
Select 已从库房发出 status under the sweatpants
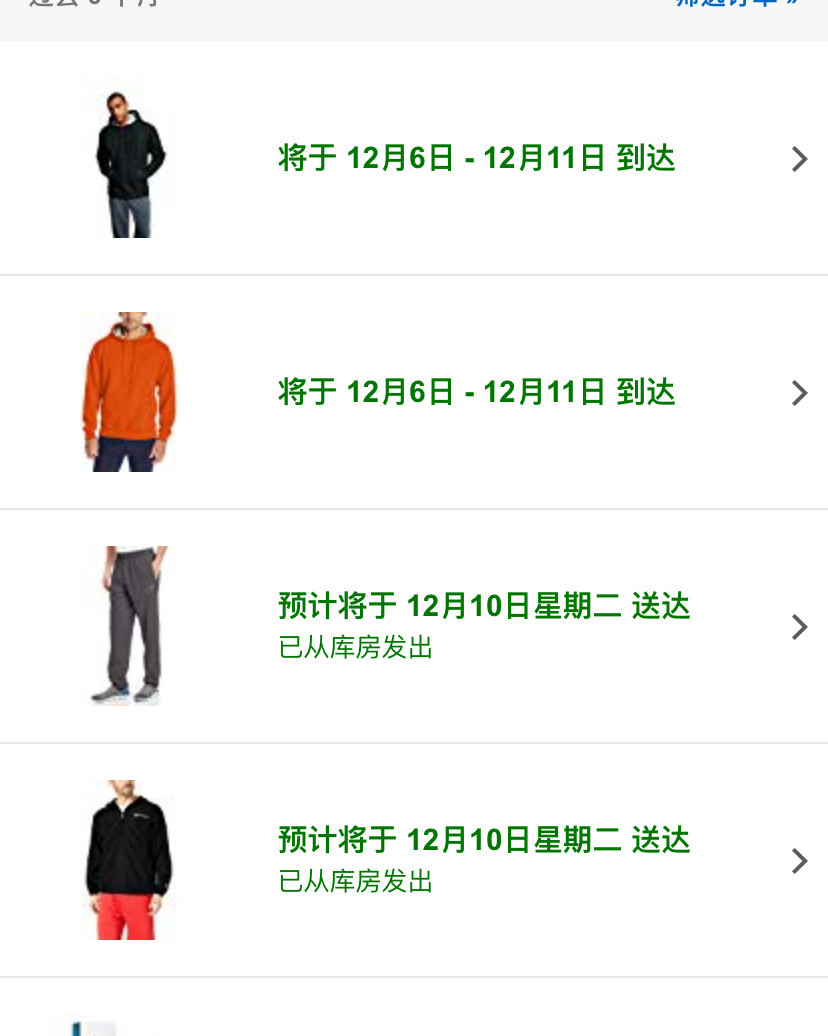point(355,648)
